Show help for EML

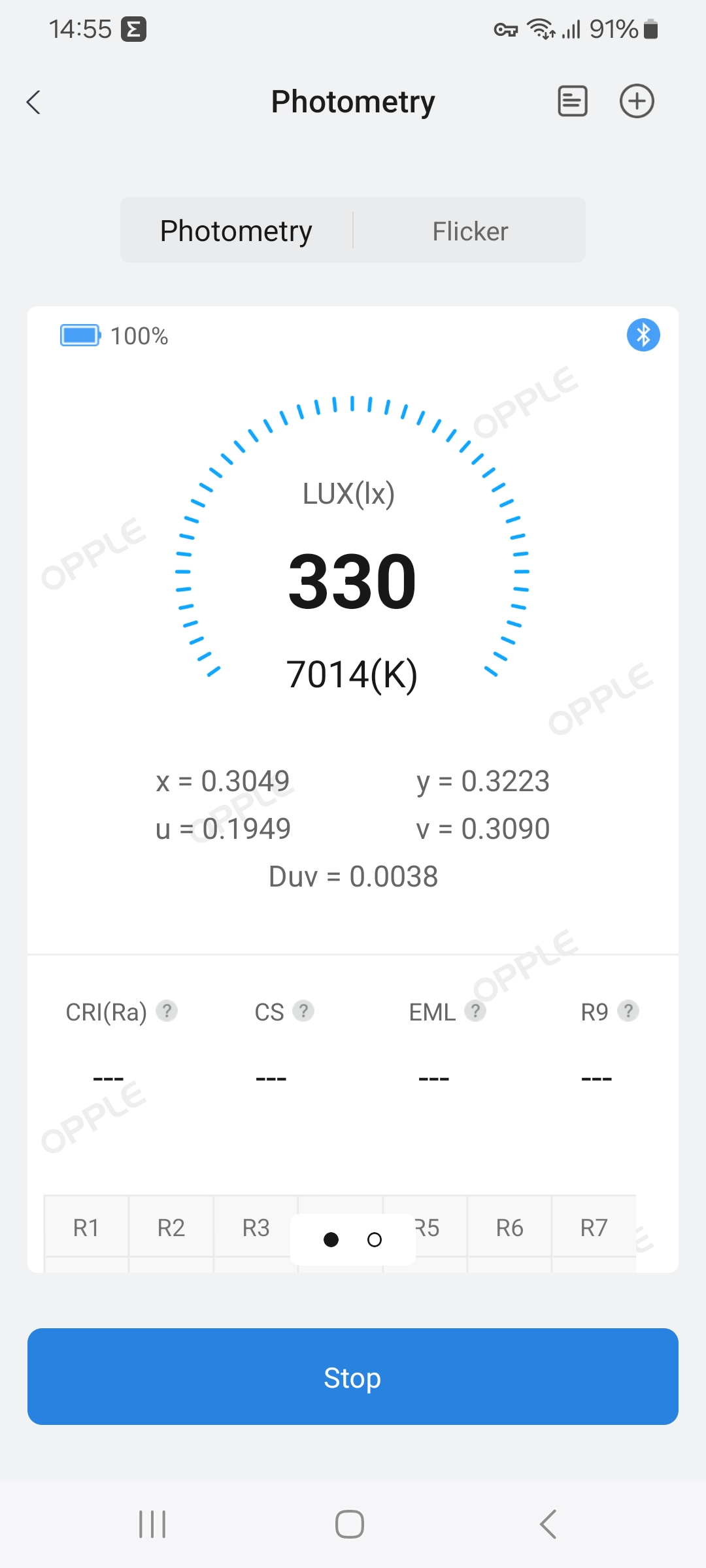tap(475, 1011)
